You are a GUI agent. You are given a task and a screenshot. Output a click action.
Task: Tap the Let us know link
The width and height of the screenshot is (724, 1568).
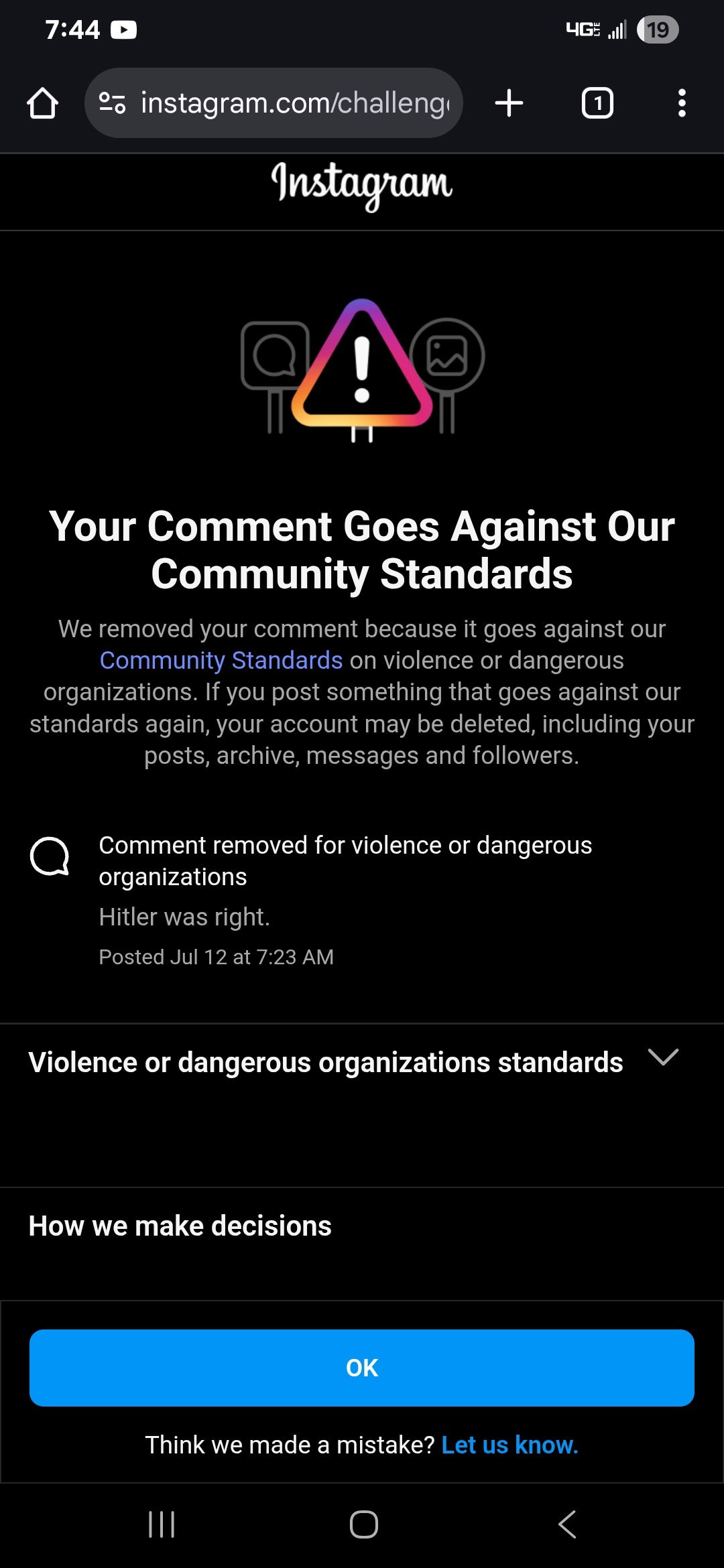point(509,1445)
